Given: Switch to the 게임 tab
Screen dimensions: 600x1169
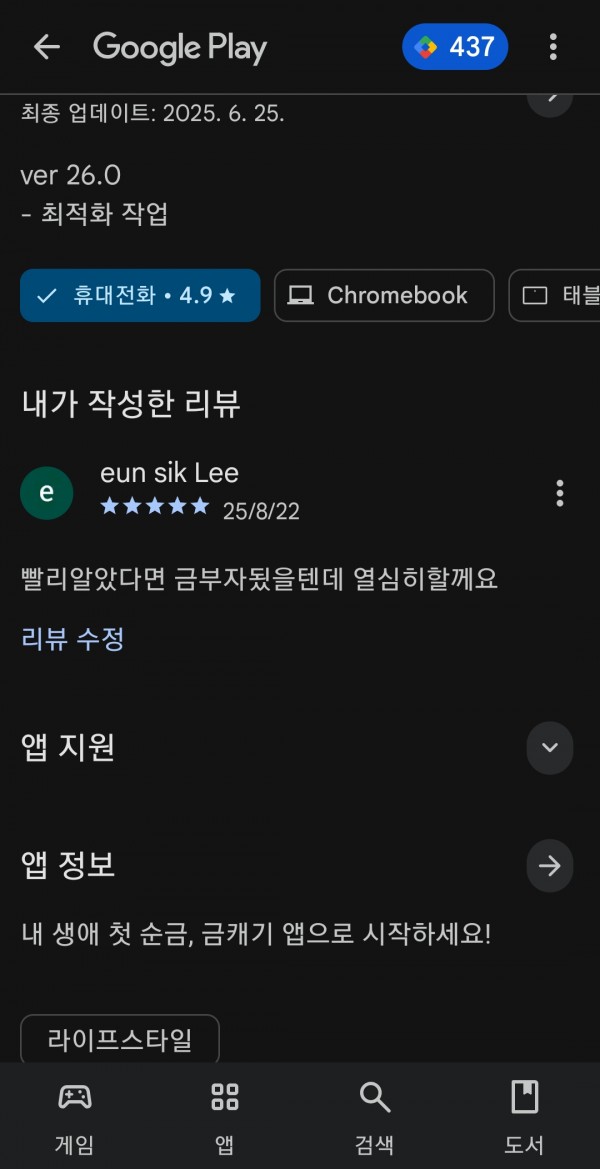Looking at the screenshot, I should (75, 1117).
